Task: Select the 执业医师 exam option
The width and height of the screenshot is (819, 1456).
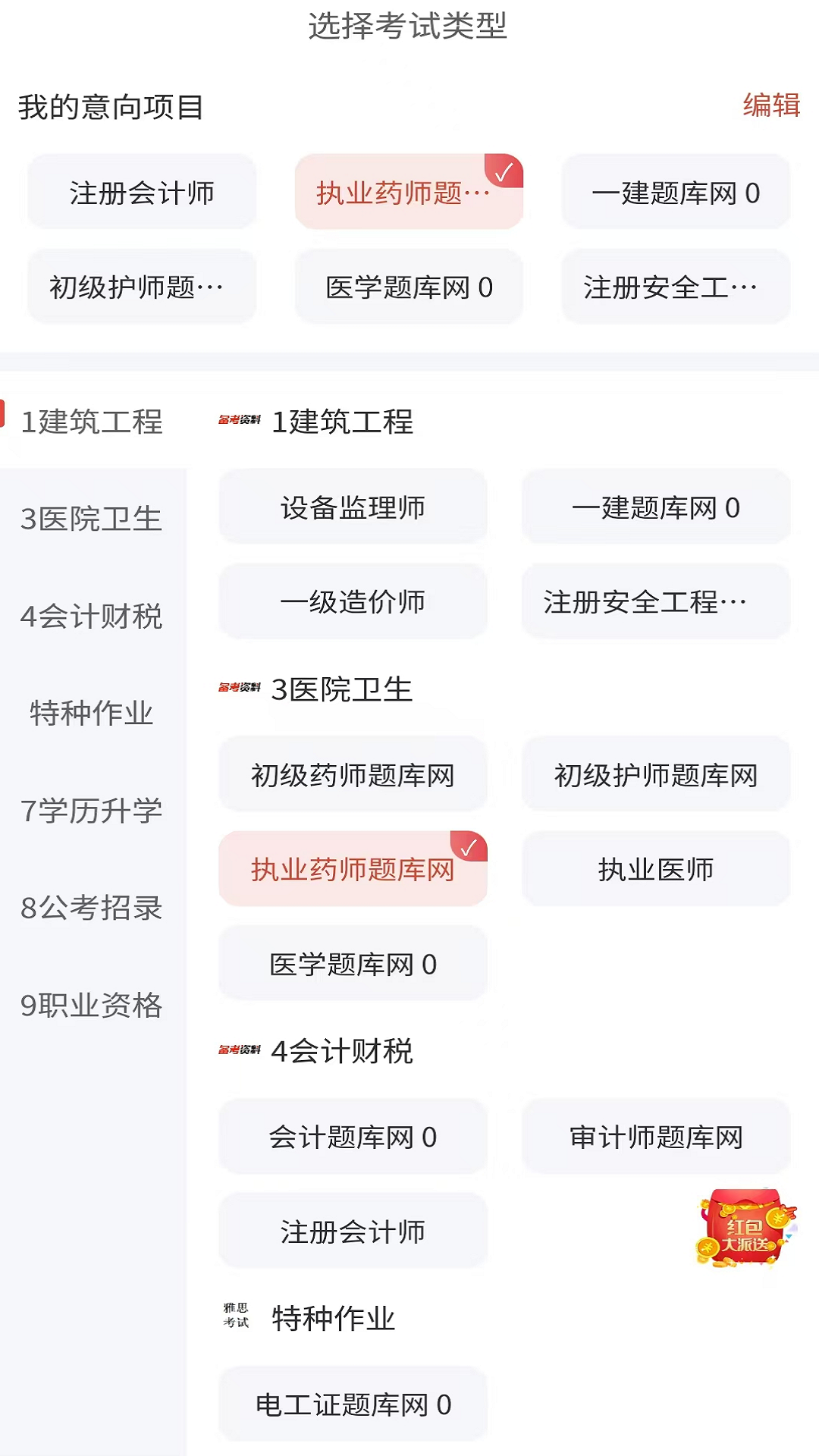Action: click(655, 869)
